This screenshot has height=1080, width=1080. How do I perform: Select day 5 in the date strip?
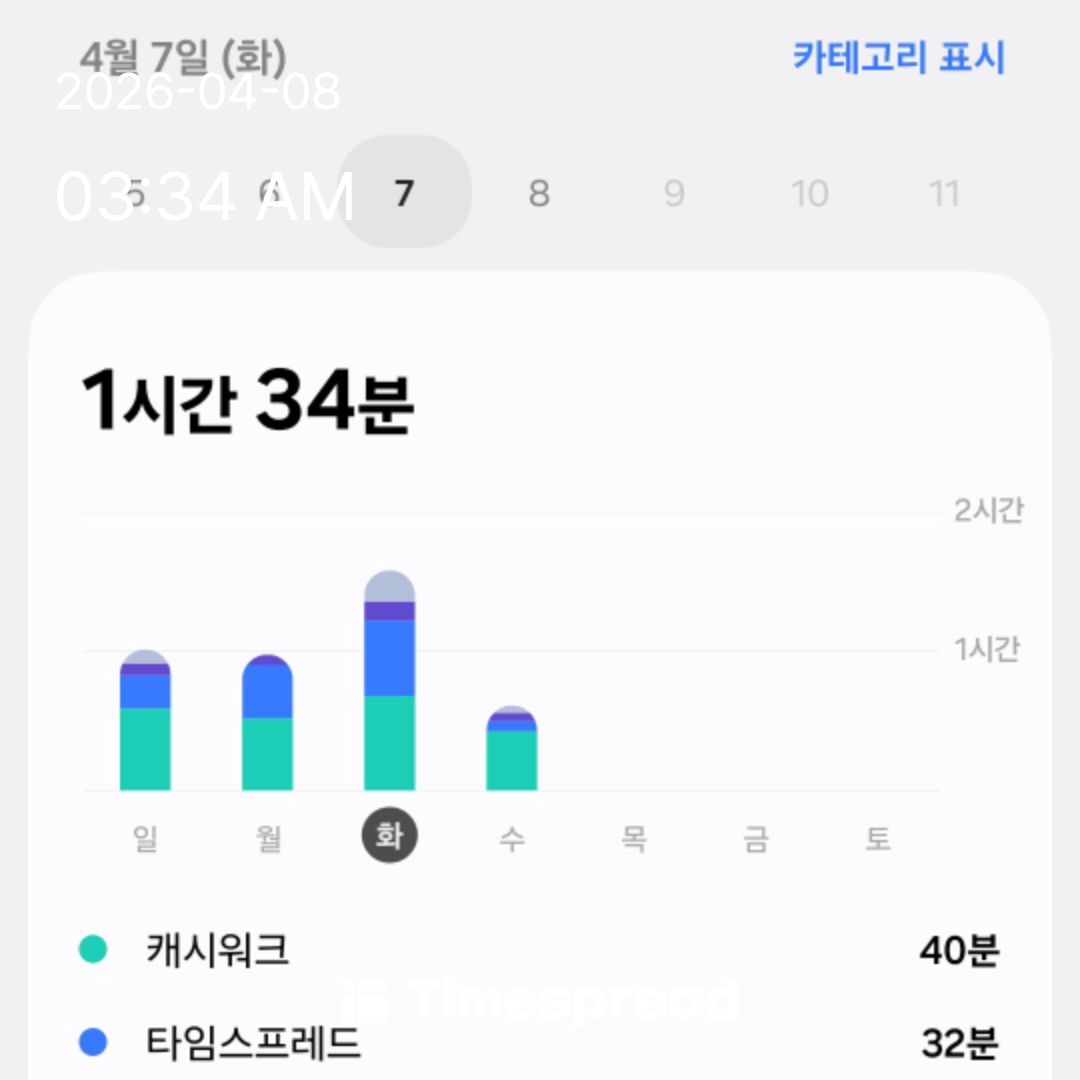click(136, 193)
